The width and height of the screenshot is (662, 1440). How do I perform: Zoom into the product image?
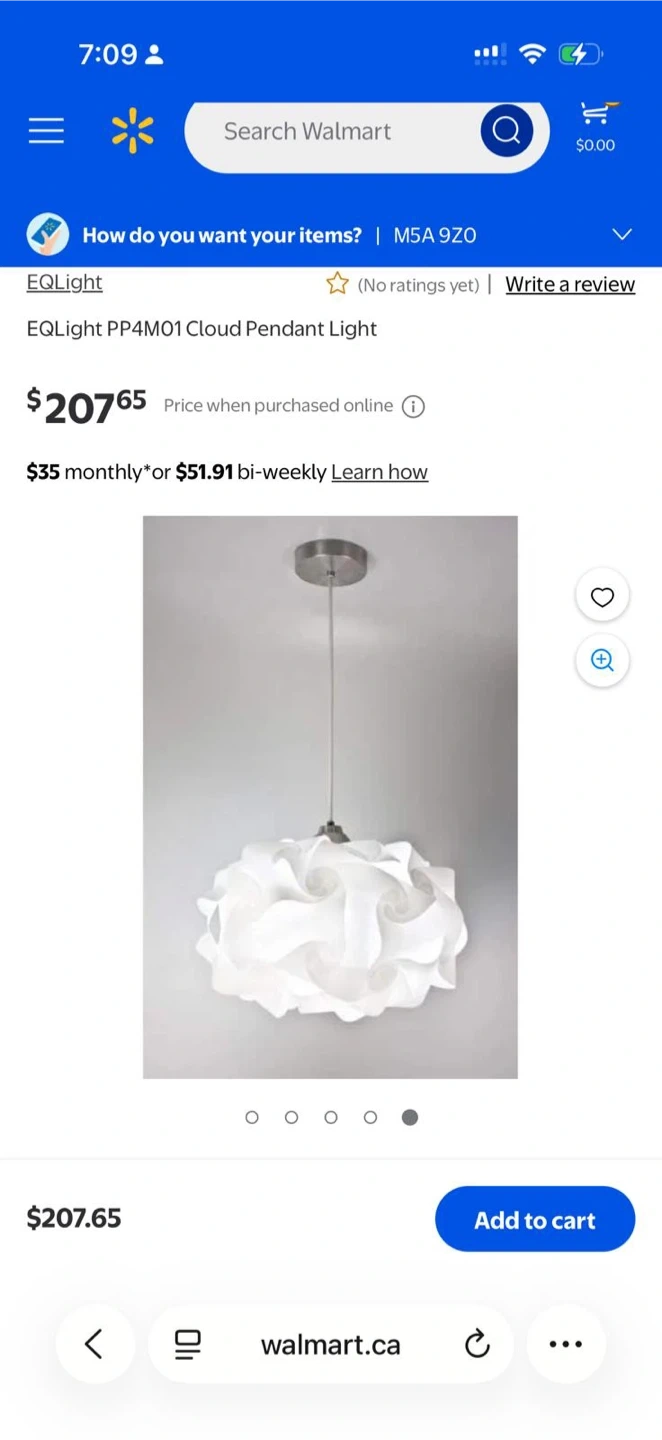pyautogui.click(x=602, y=660)
